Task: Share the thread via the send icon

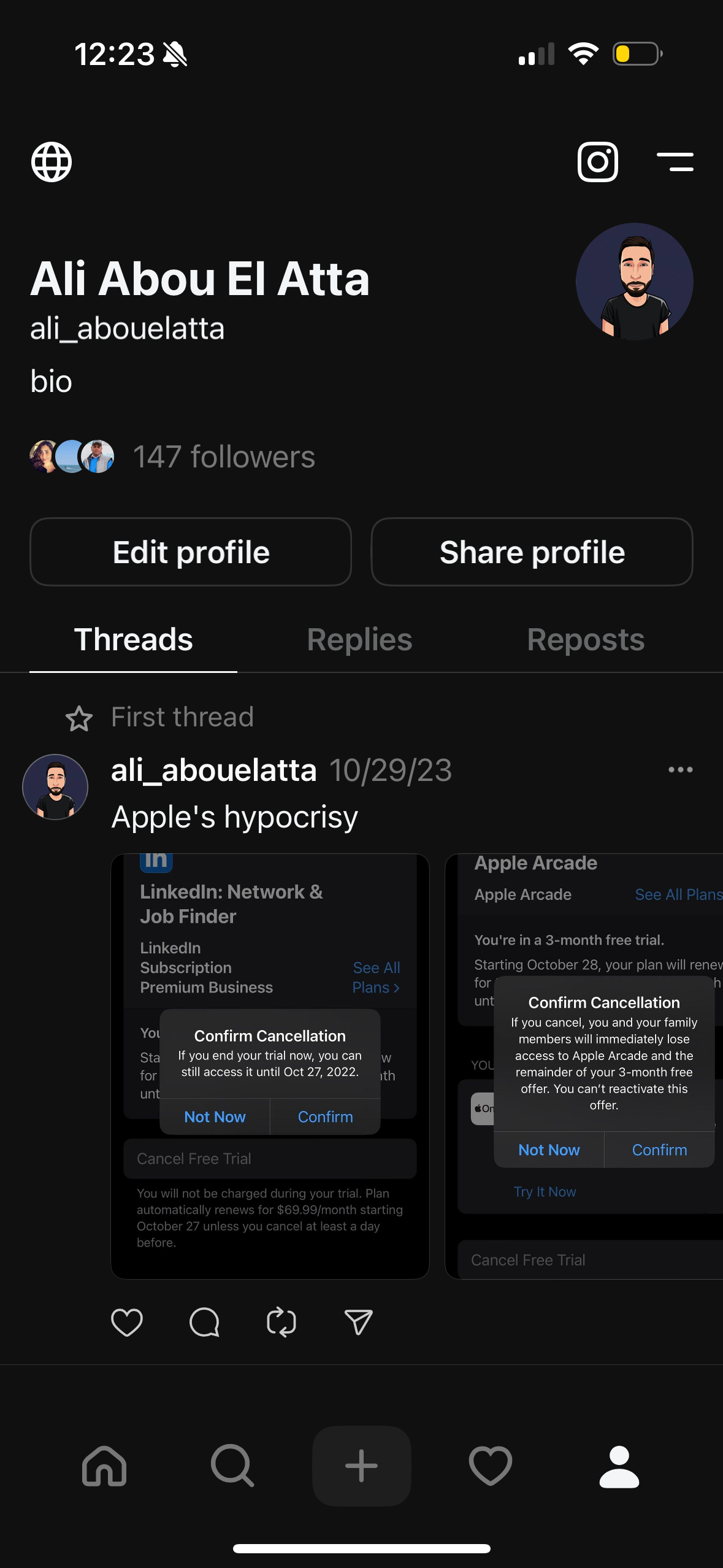Action: (x=359, y=1323)
